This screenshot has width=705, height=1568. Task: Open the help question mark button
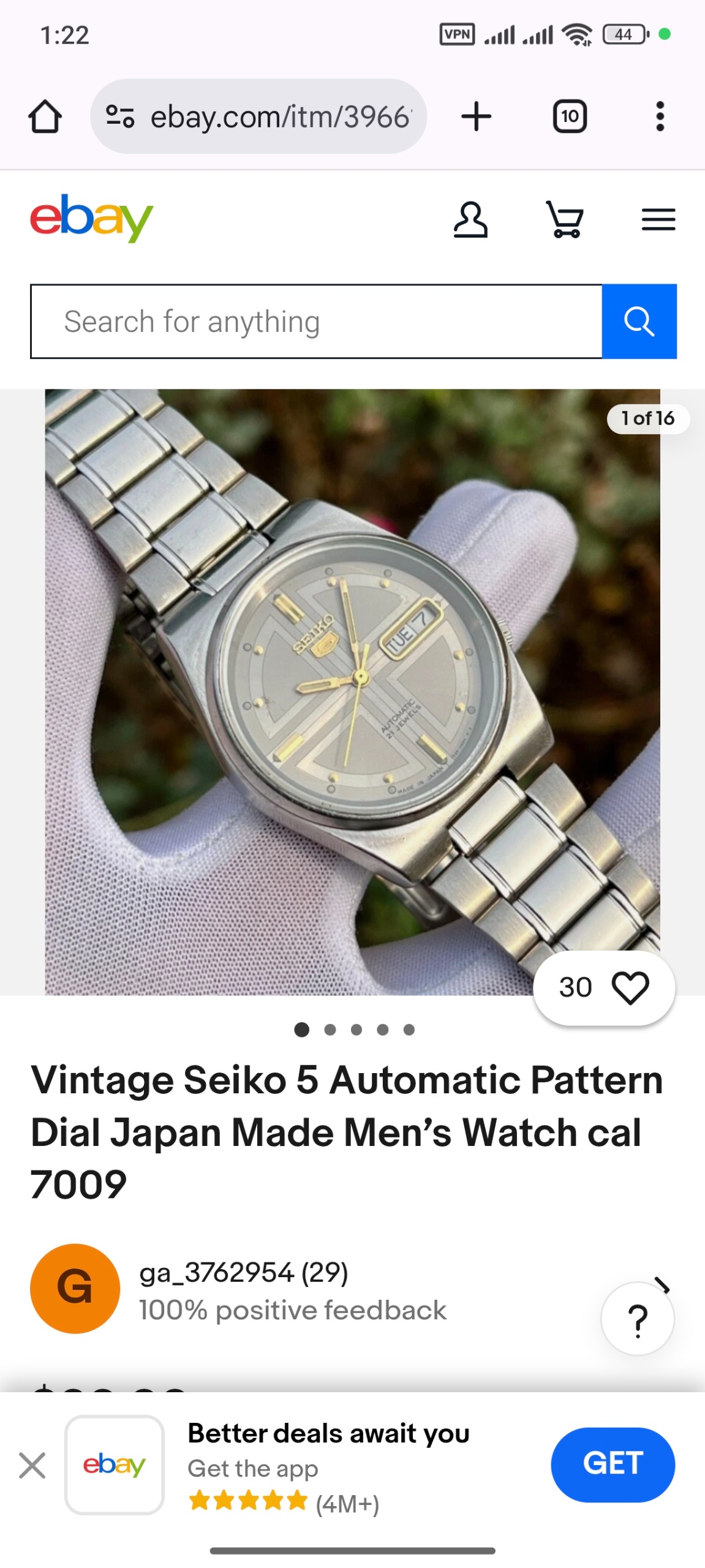point(638,1319)
